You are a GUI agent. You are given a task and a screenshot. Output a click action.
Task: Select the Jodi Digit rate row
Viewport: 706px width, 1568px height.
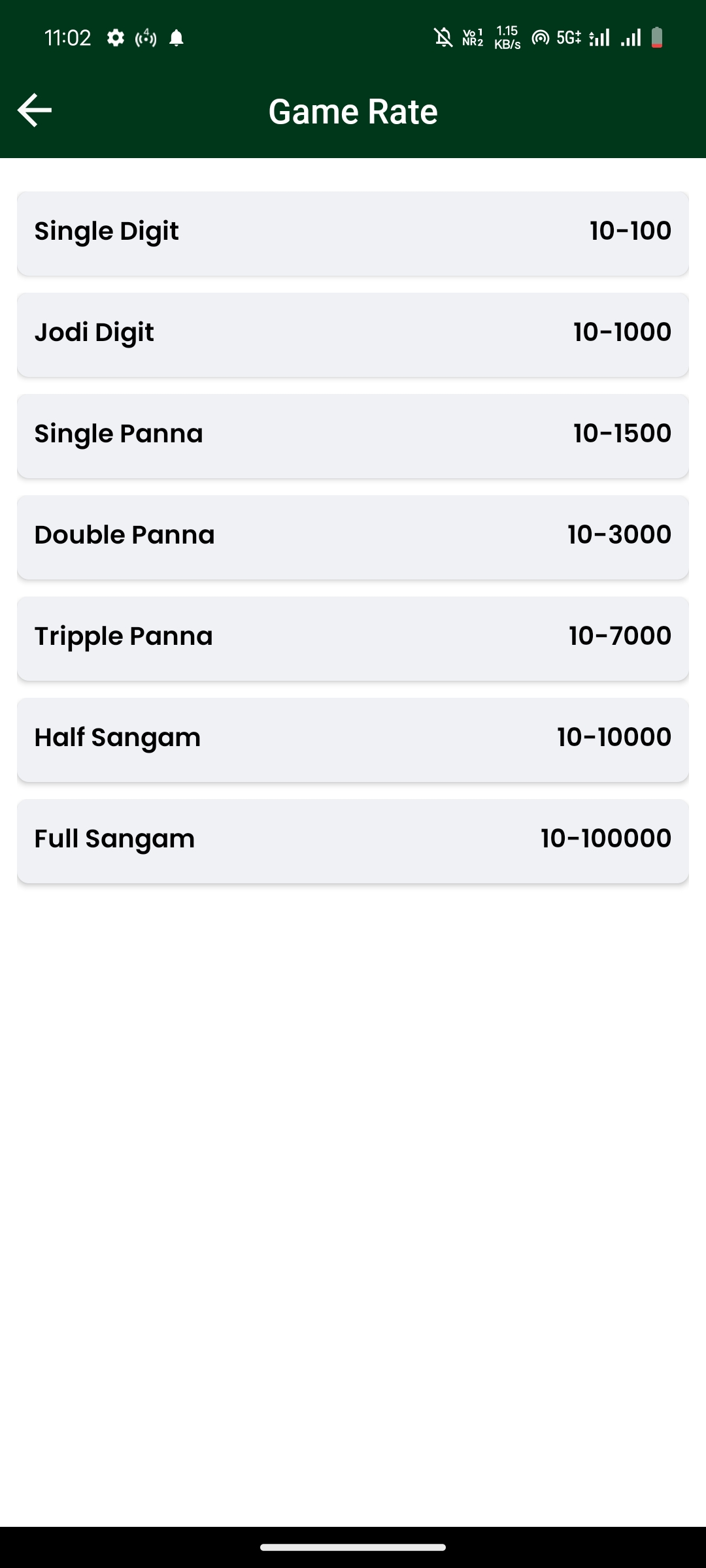(x=353, y=334)
